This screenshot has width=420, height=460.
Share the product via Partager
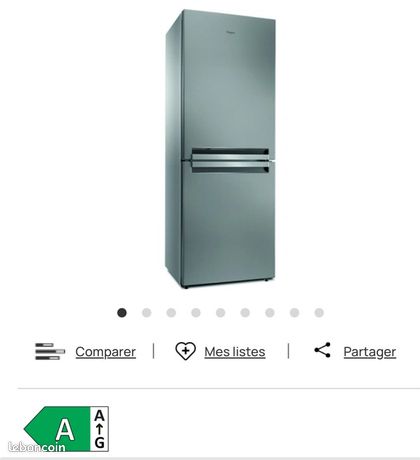click(370, 352)
